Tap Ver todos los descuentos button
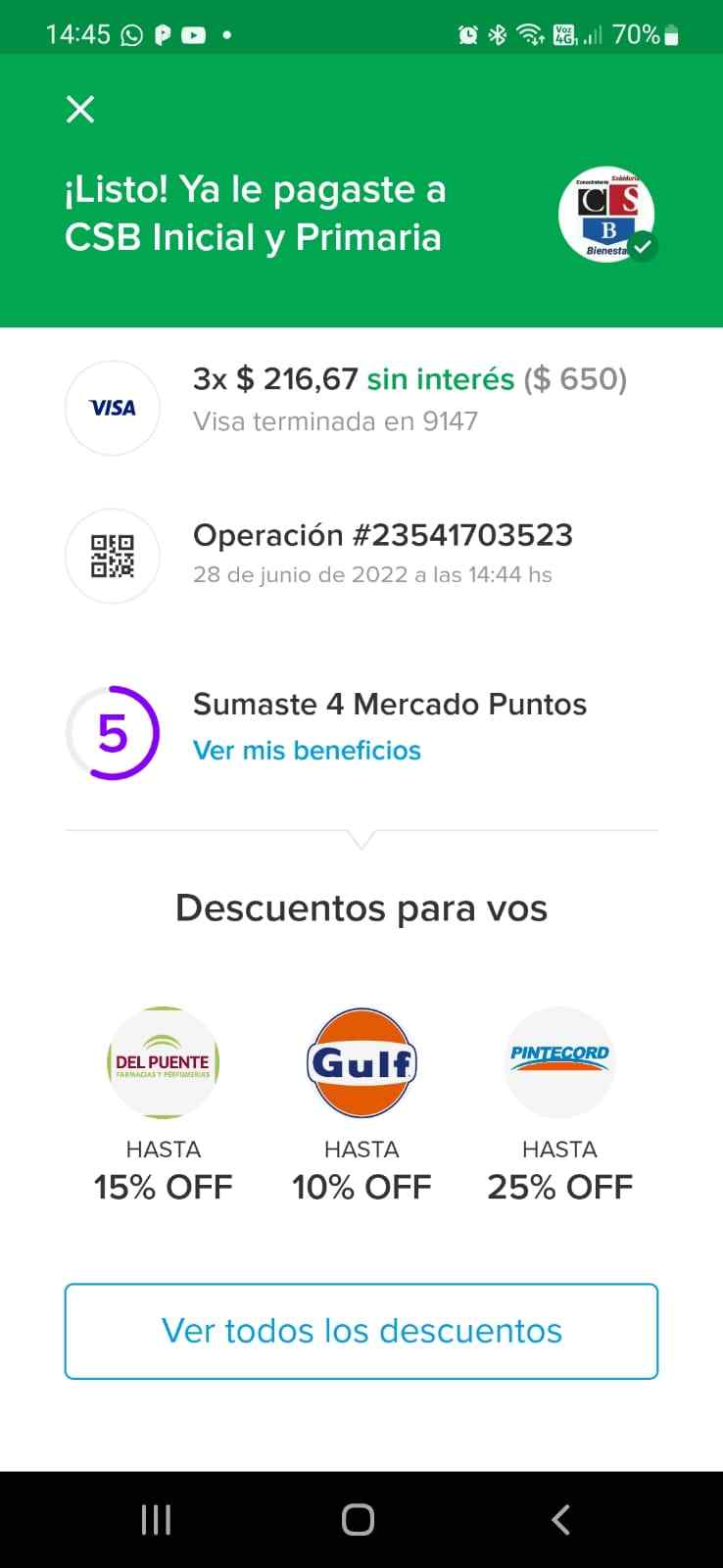 (361, 1331)
